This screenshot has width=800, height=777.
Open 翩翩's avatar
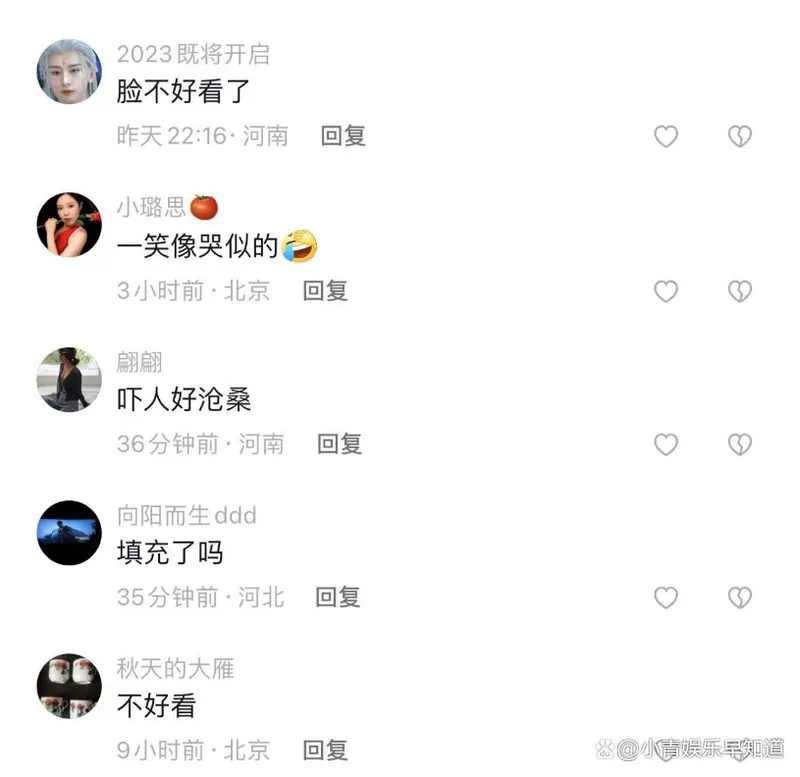coord(70,380)
